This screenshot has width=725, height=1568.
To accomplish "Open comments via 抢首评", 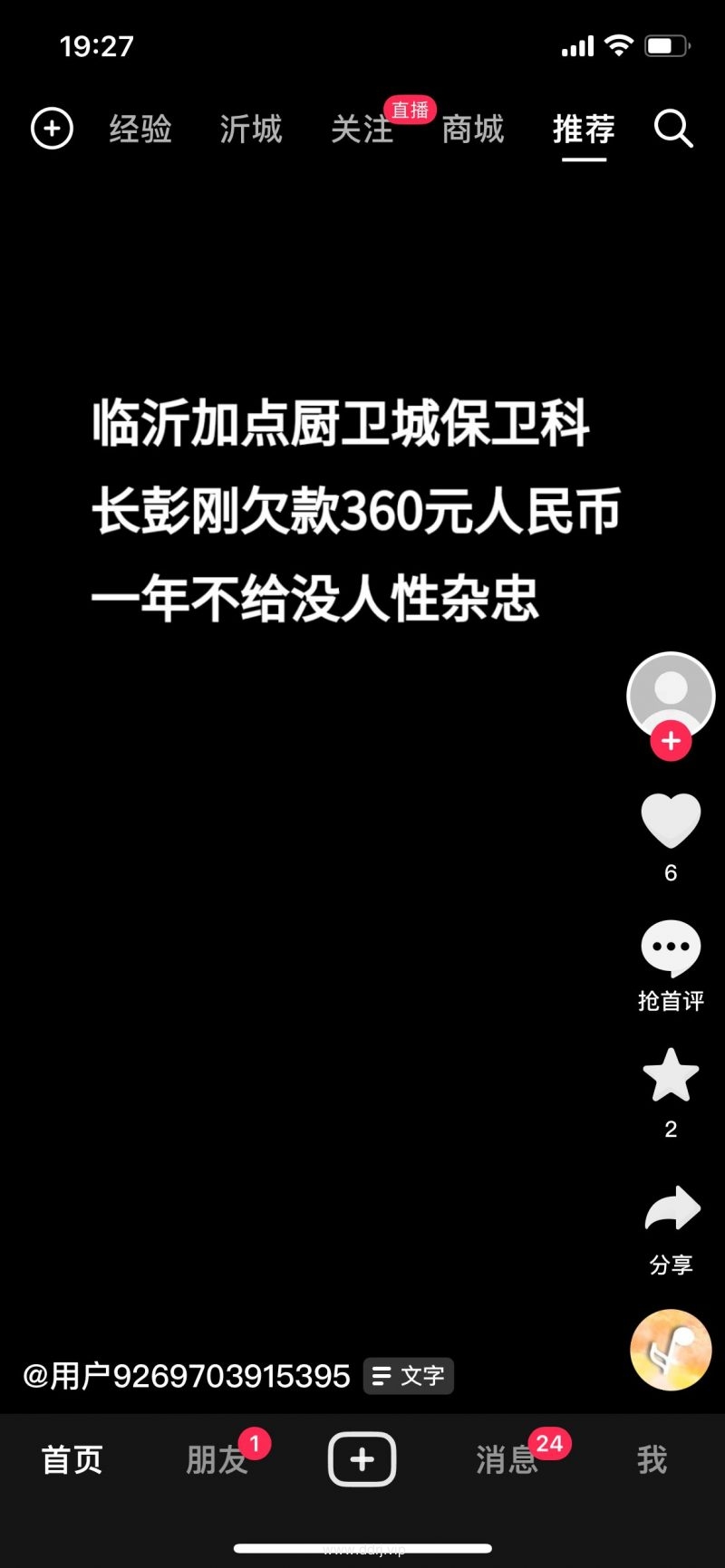I will (x=671, y=949).
